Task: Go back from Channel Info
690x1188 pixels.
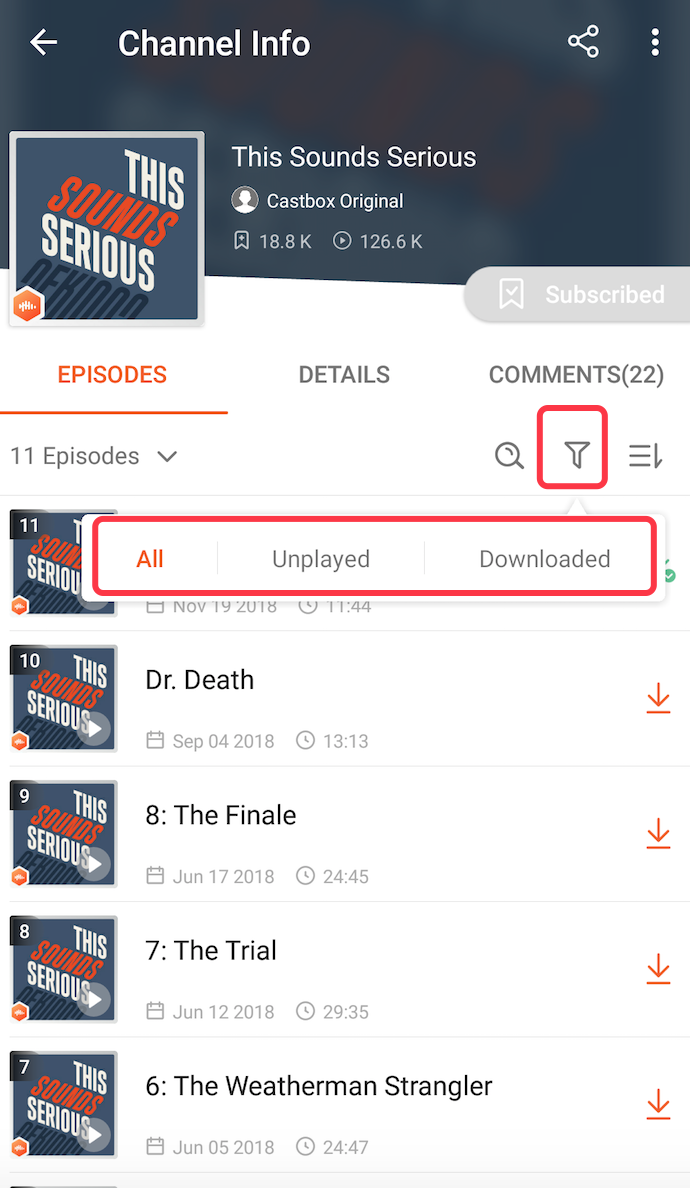Action: 44,42
